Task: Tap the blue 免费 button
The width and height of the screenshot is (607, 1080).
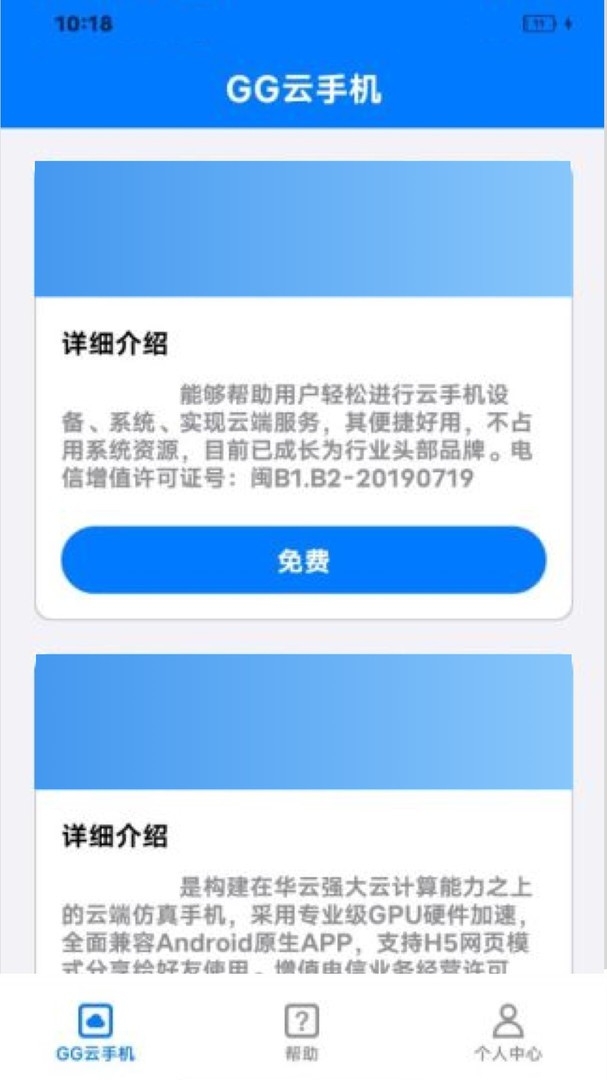Action: (x=303, y=560)
